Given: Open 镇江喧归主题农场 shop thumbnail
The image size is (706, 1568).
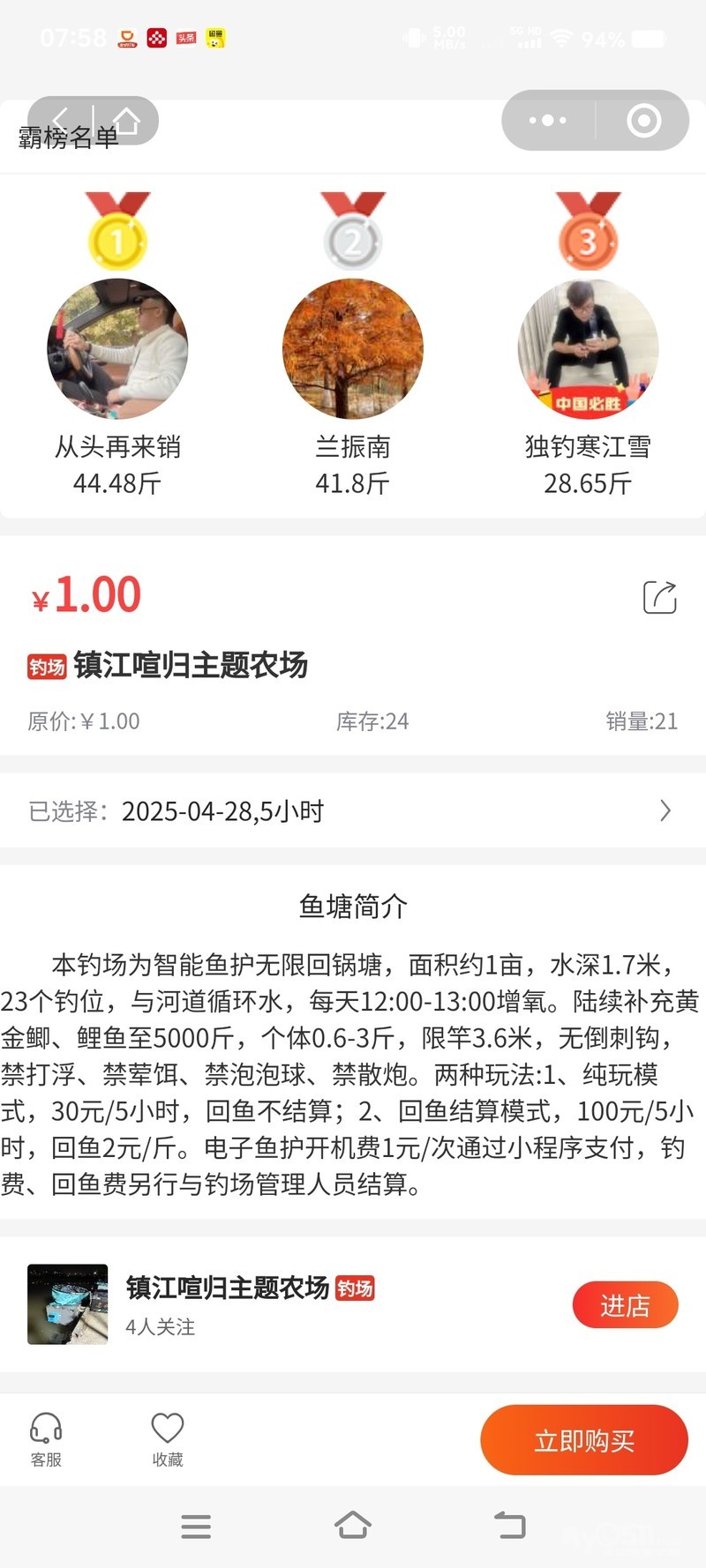Looking at the screenshot, I should coord(68,1304).
